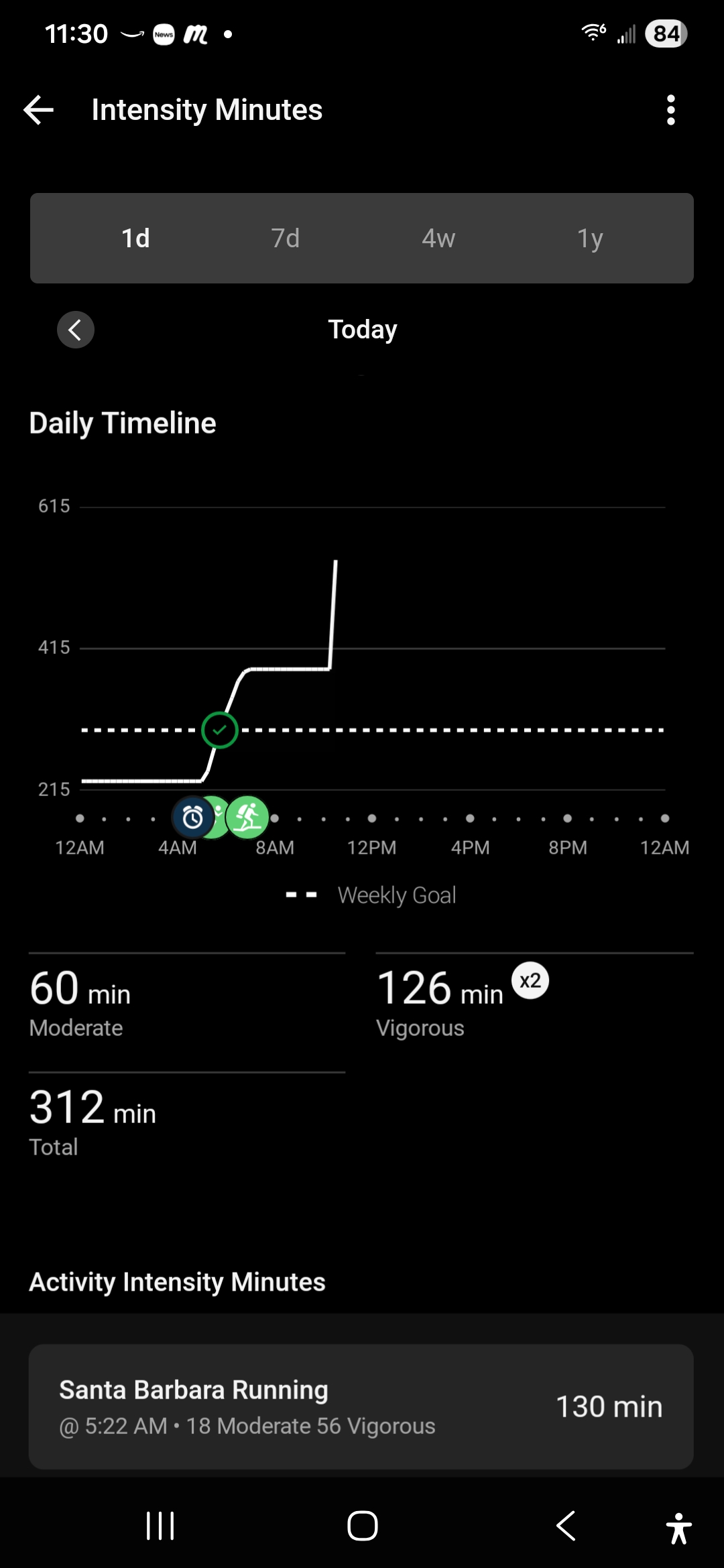This screenshot has width=724, height=1568.
Task: Open the three-dot overflow menu
Action: click(x=670, y=110)
